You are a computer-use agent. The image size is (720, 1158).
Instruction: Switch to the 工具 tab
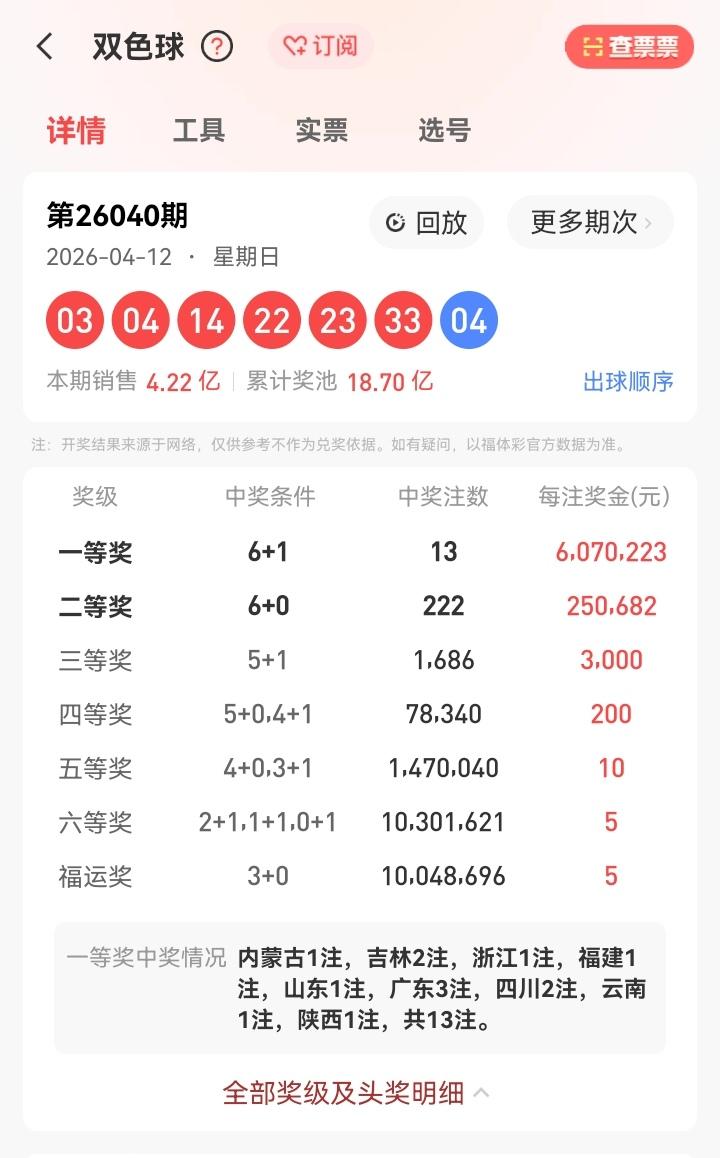[x=199, y=131]
